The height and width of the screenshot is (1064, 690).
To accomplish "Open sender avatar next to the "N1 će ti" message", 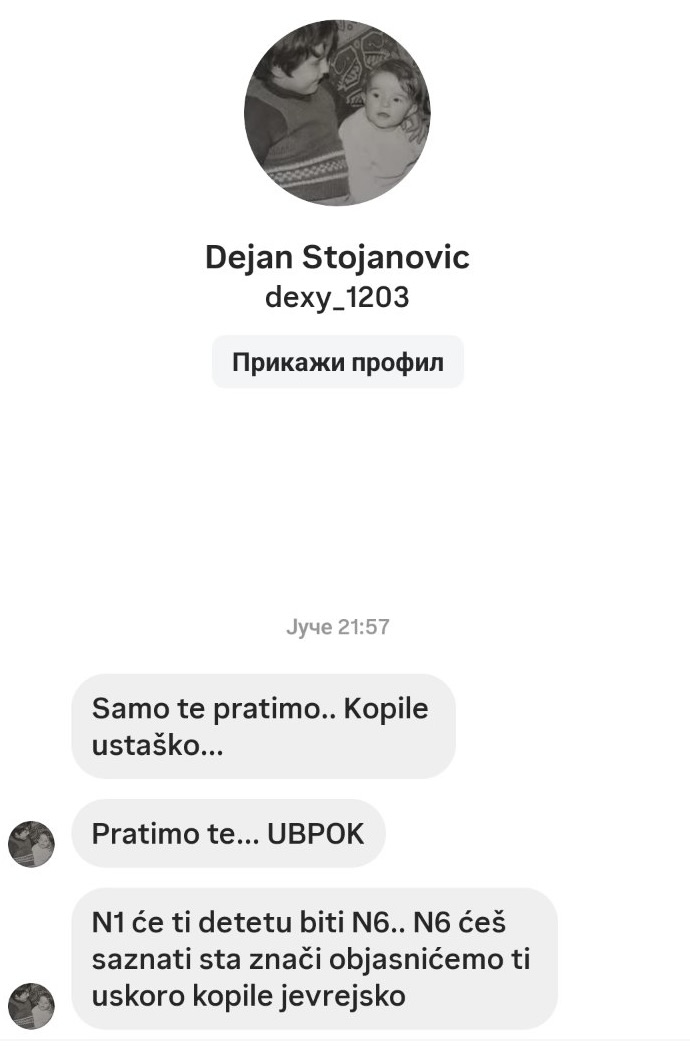I will coord(31,1005).
